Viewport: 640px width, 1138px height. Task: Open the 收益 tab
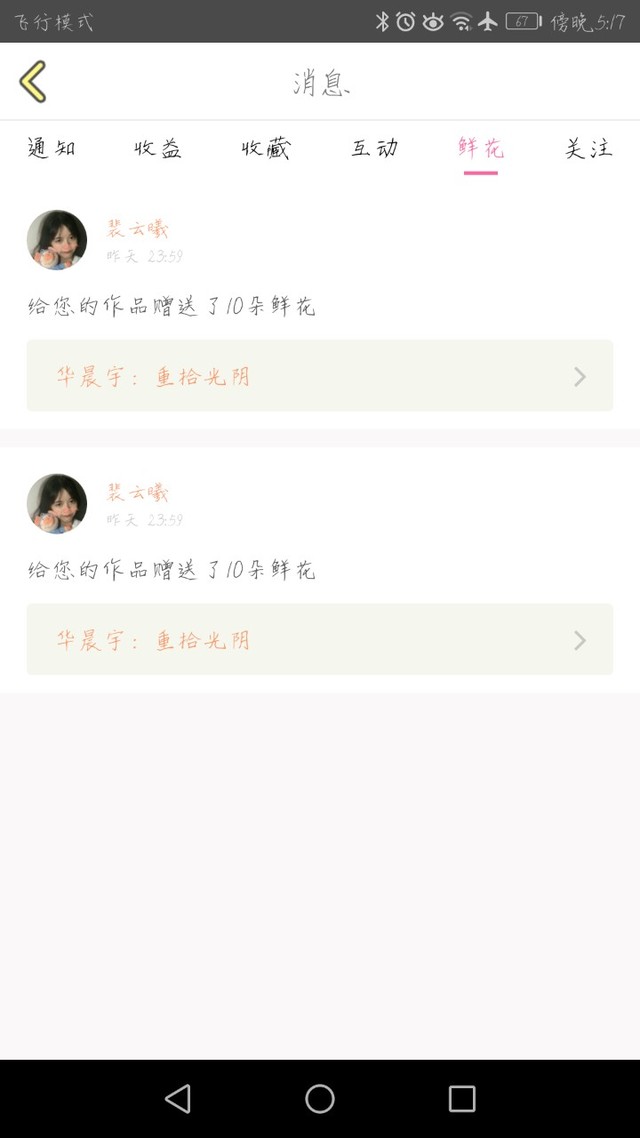point(158,149)
